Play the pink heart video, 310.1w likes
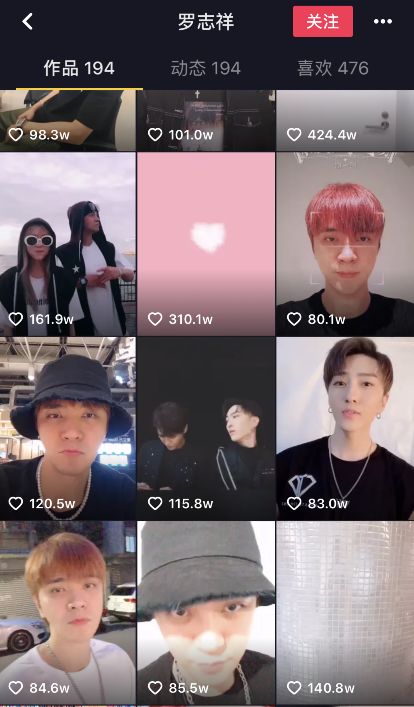Screen dimensions: 414x707 click(206, 244)
